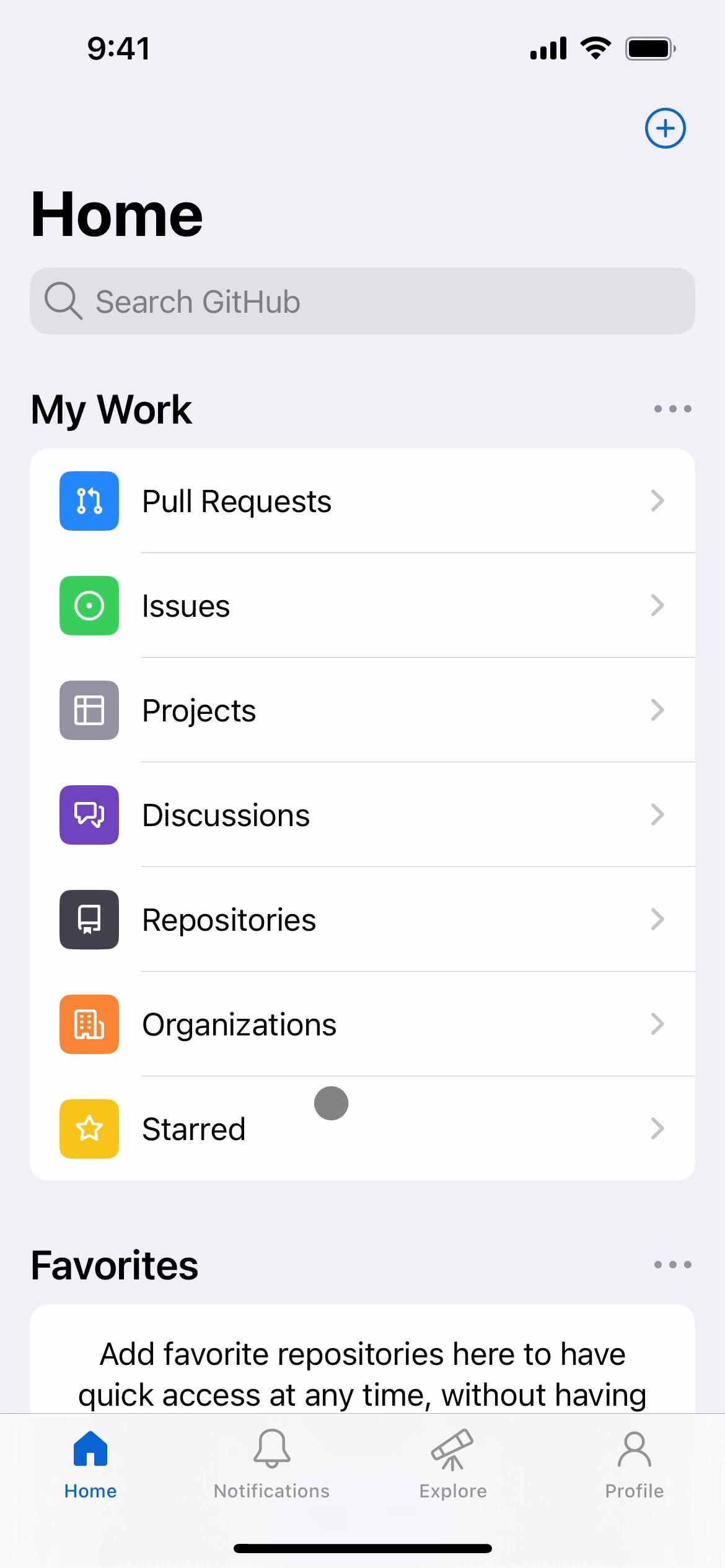Viewport: 725px width, 1568px height.
Task: Select the Home tab
Action: click(90, 1464)
